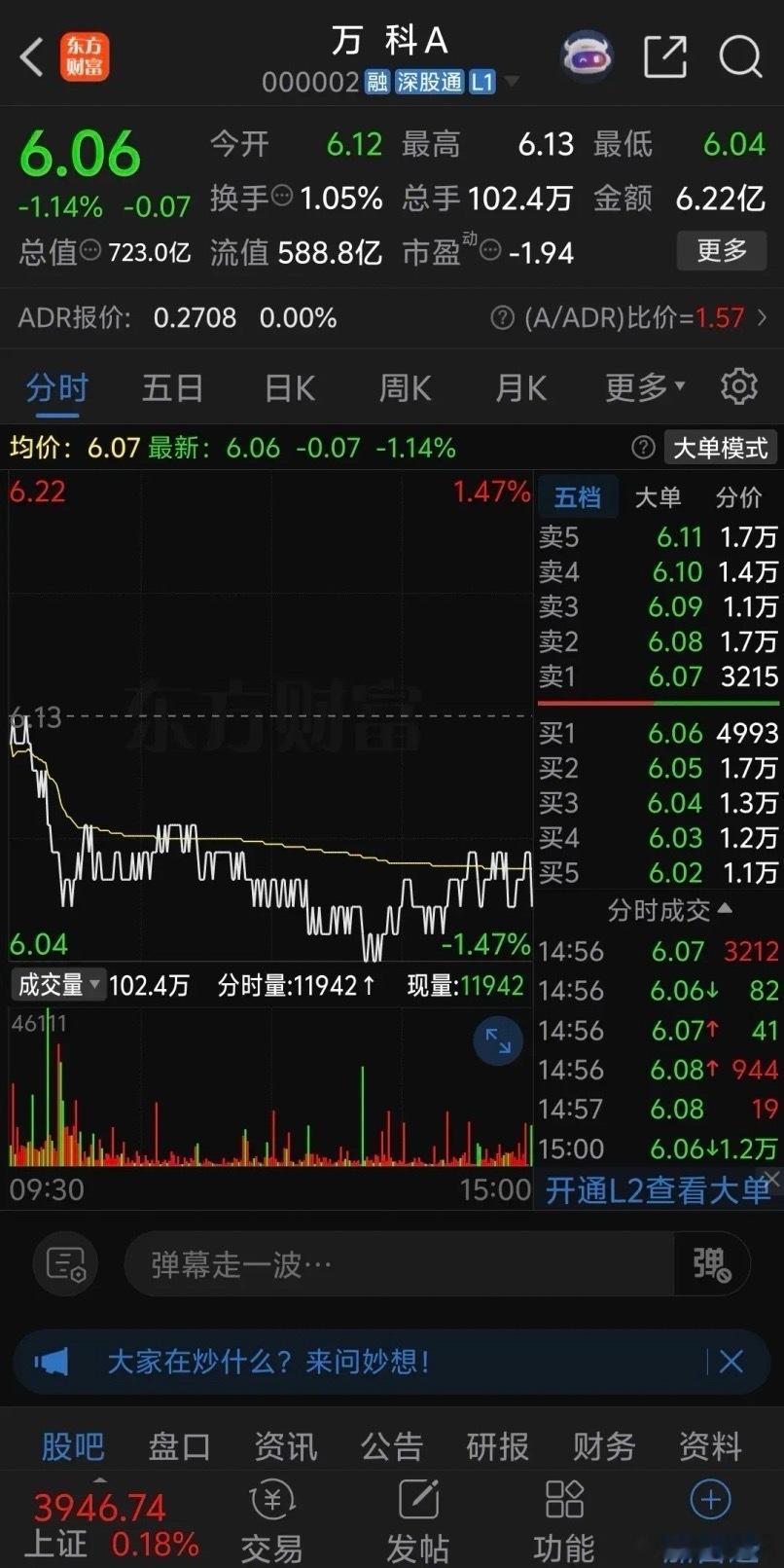The height and width of the screenshot is (1568, 784).
Task: Enable 大单模式 large-order mode
Action: click(720, 448)
